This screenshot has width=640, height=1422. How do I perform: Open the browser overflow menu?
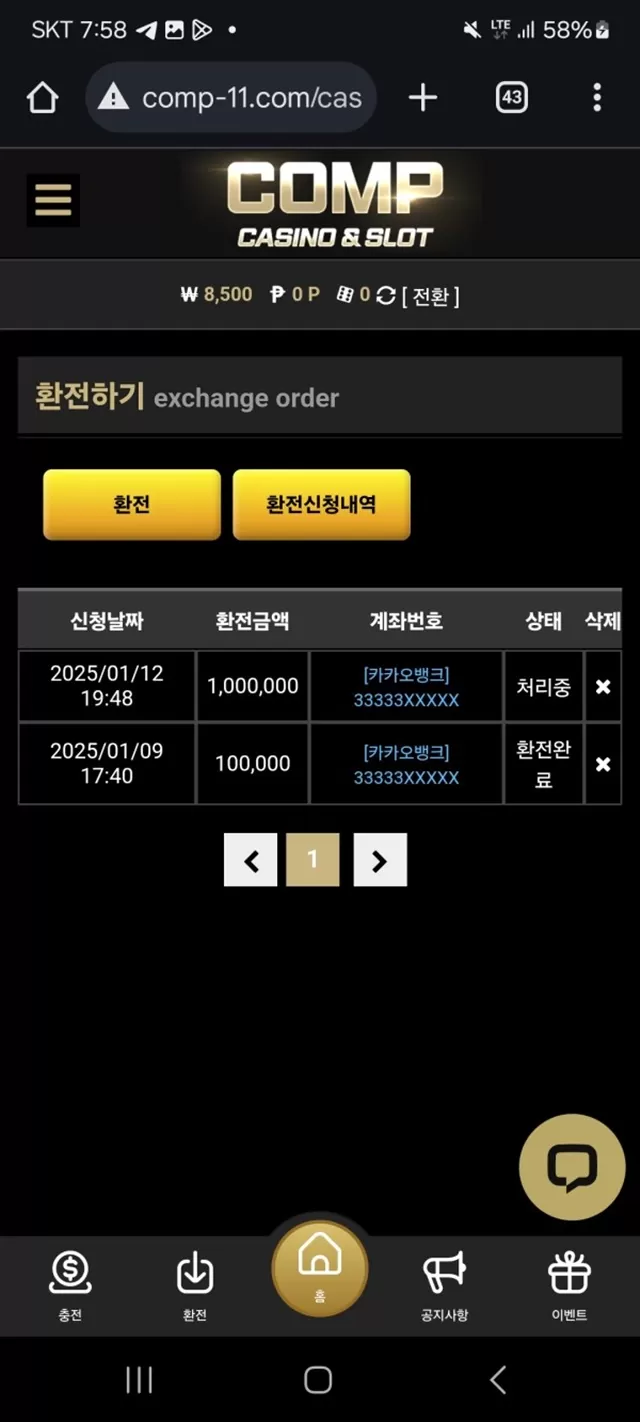(x=597, y=98)
